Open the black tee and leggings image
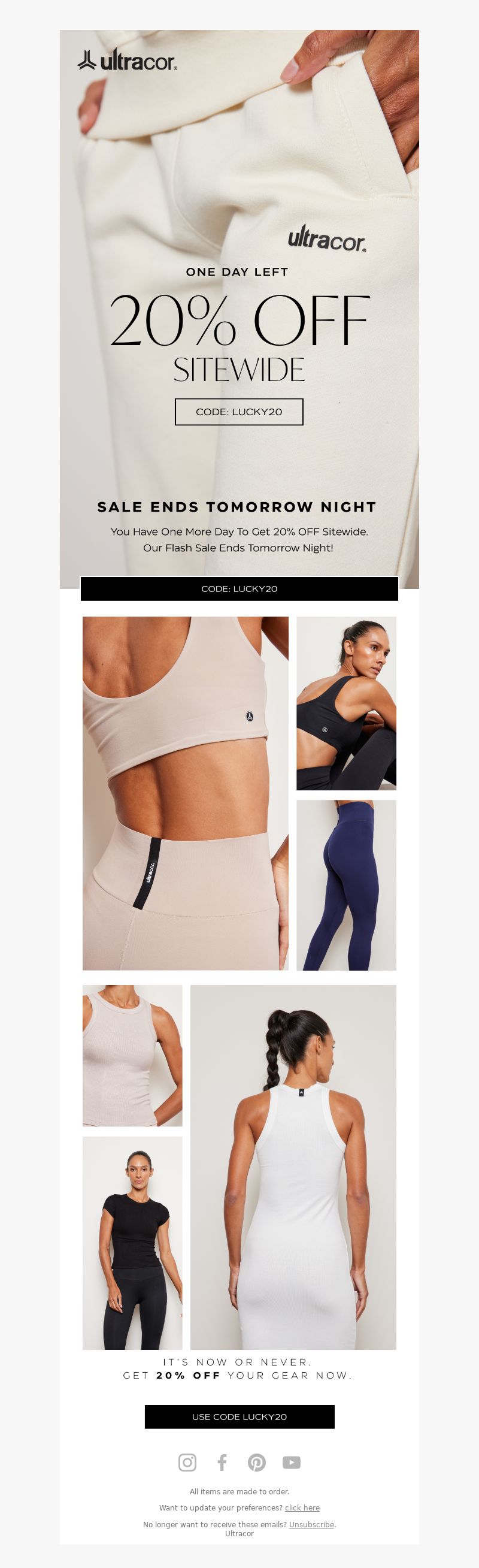Screen dimensions: 479x1568 coord(132,1242)
